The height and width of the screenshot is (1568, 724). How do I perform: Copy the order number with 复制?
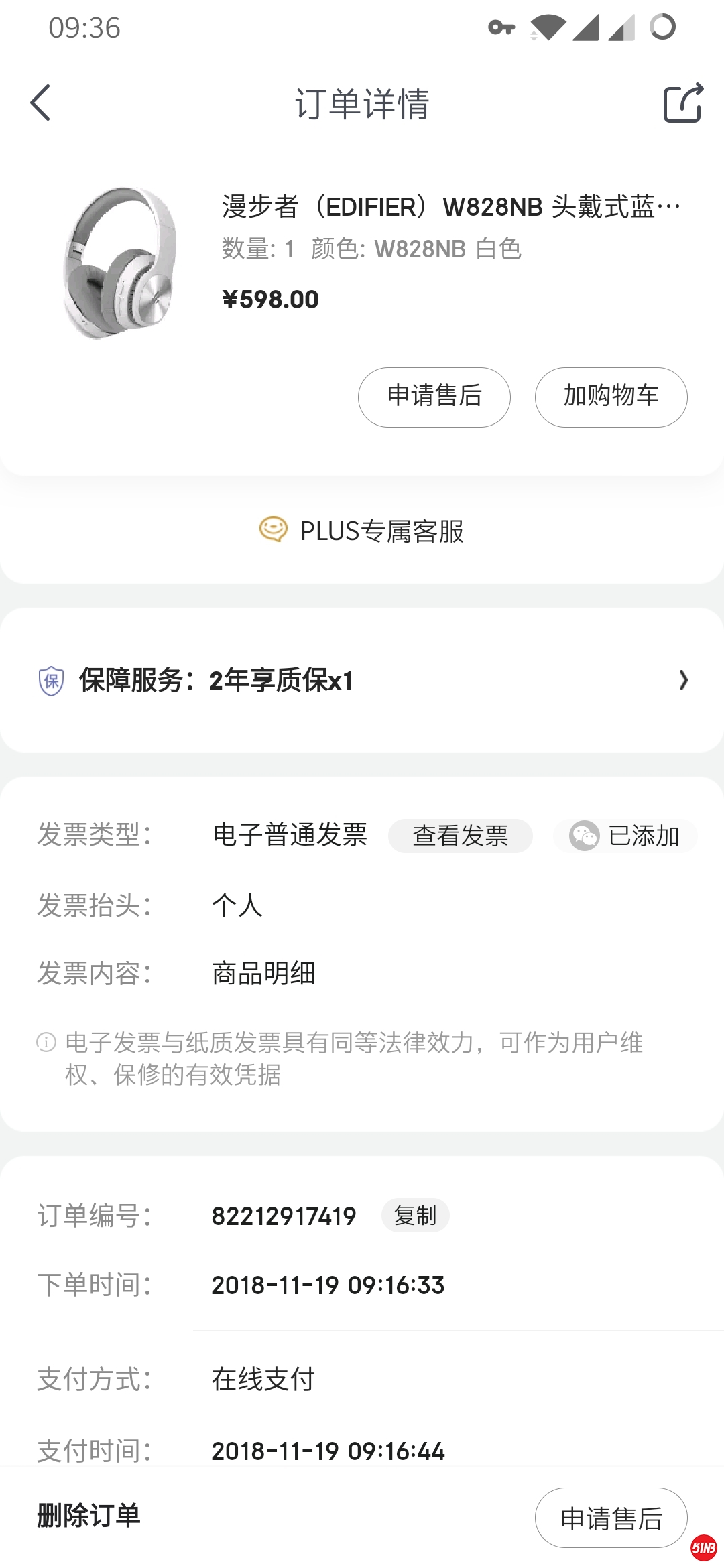click(x=415, y=1215)
